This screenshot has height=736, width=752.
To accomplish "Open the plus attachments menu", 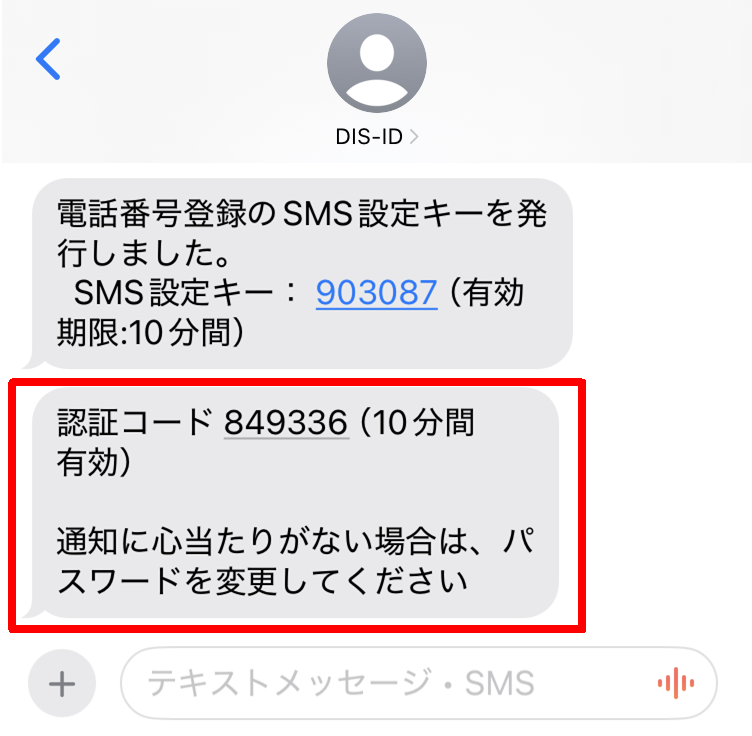I will coord(62,684).
